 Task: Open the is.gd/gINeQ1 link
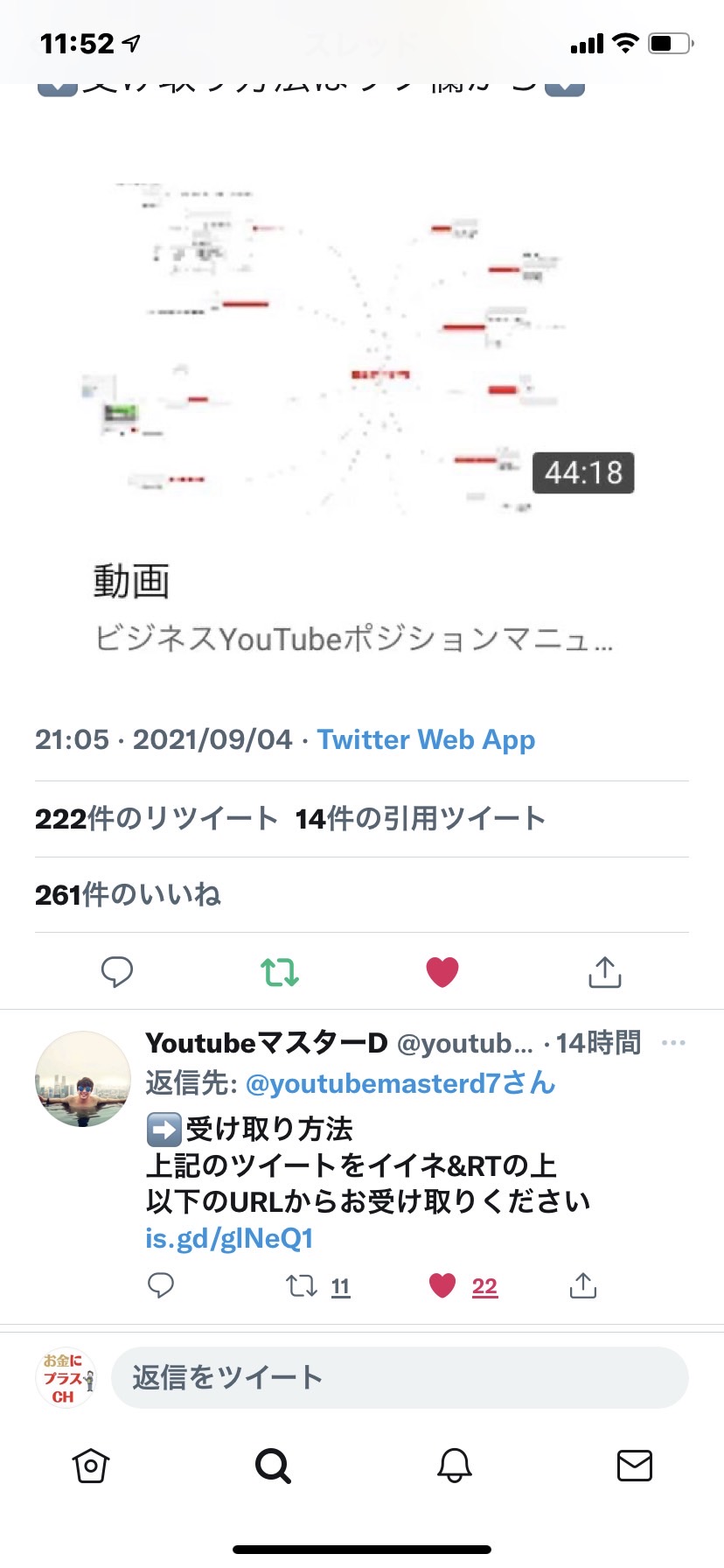click(x=229, y=1238)
